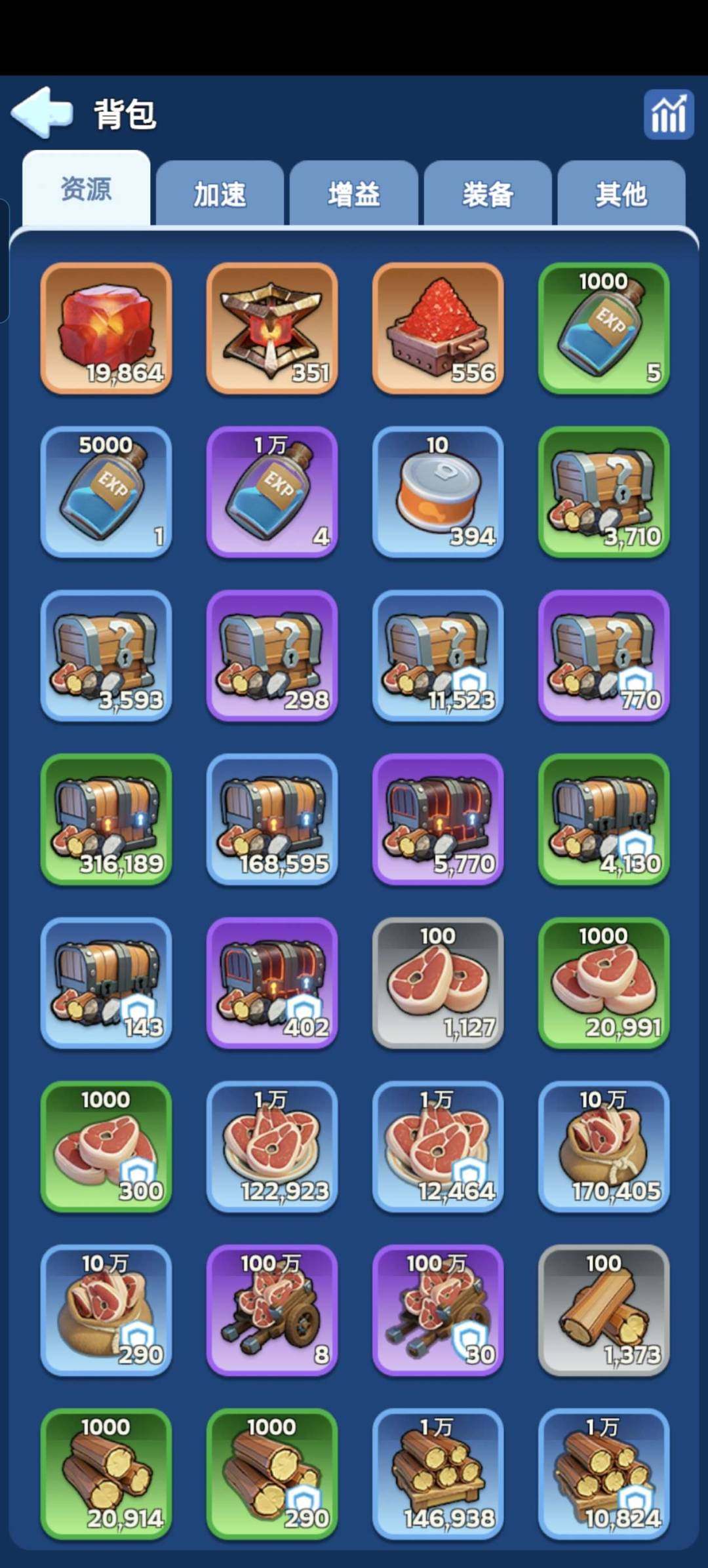The width and height of the screenshot is (708, 1568).
Task: Choose the 1万 EXP bottle item
Action: [x=272, y=492]
